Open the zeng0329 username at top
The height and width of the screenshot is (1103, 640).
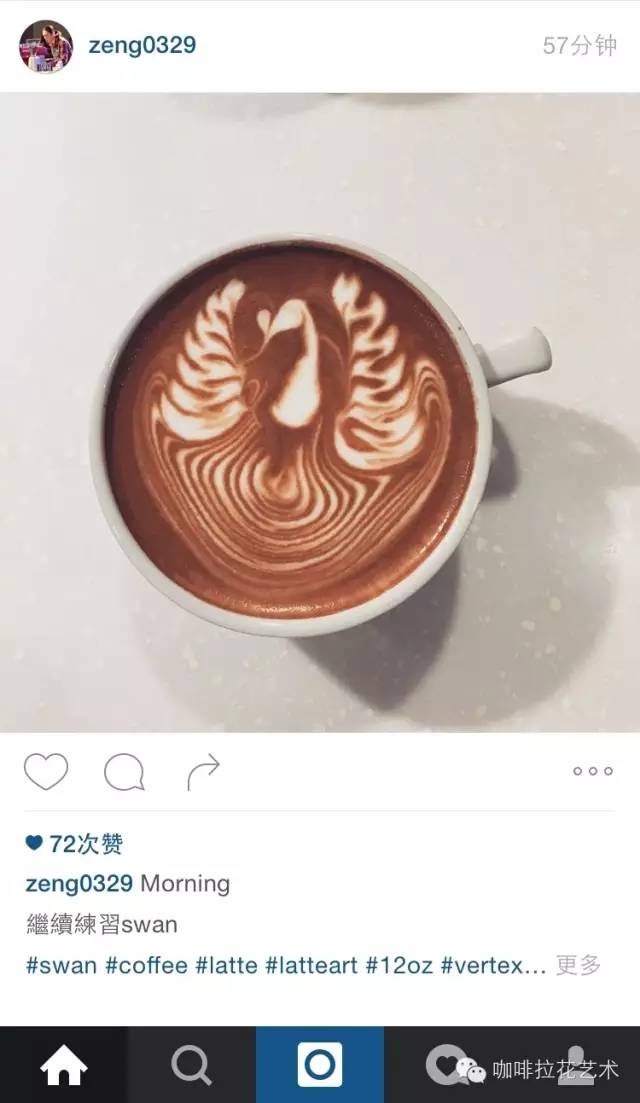click(x=142, y=45)
